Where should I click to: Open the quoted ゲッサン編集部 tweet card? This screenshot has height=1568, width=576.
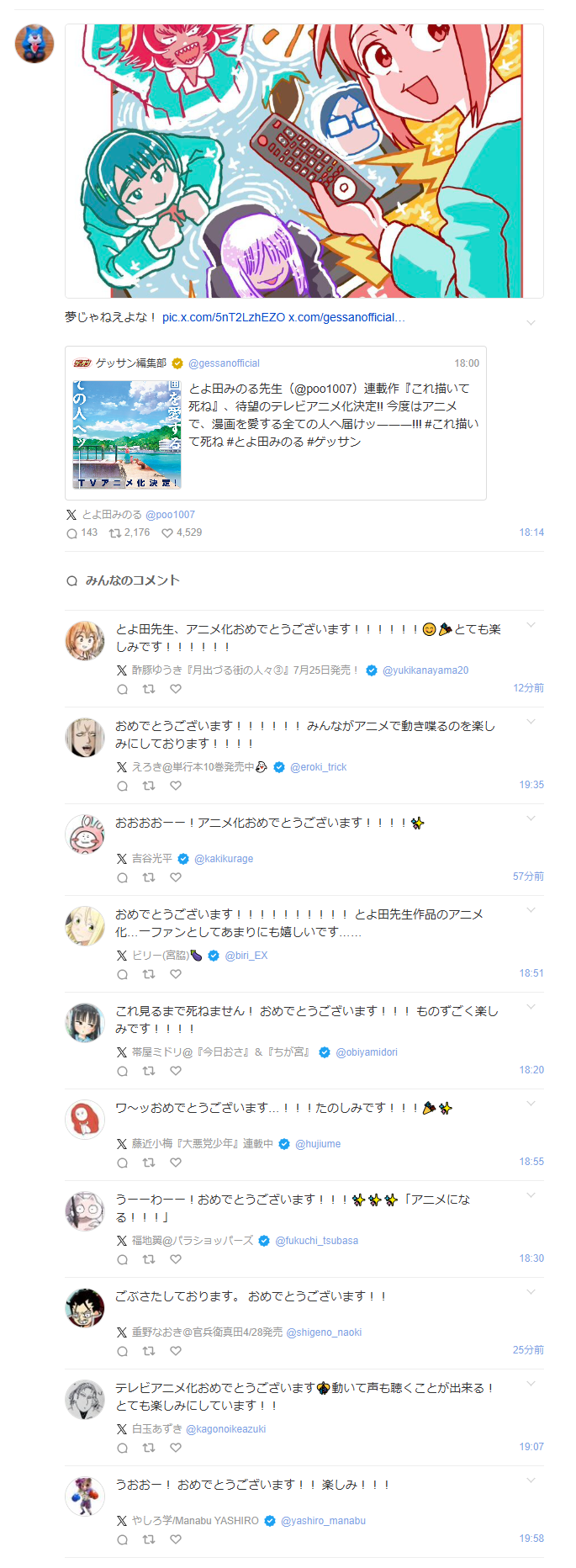[275, 423]
